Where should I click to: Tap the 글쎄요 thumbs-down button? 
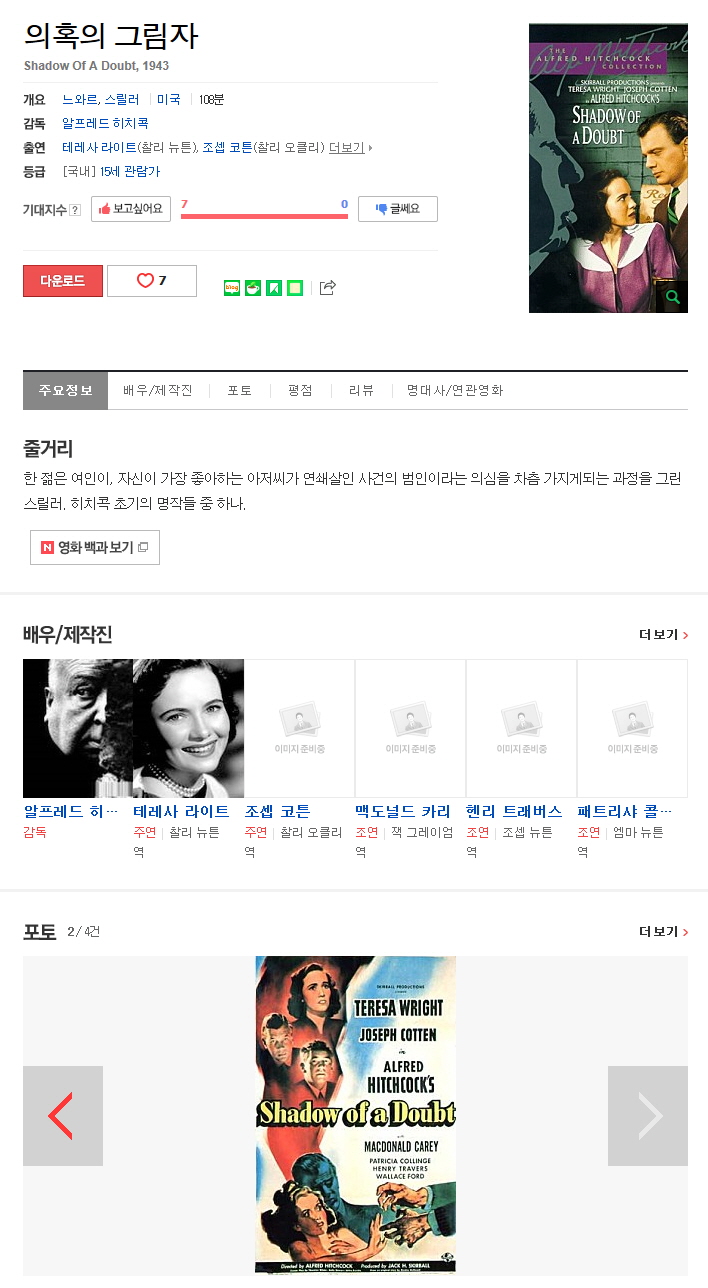[x=397, y=209]
